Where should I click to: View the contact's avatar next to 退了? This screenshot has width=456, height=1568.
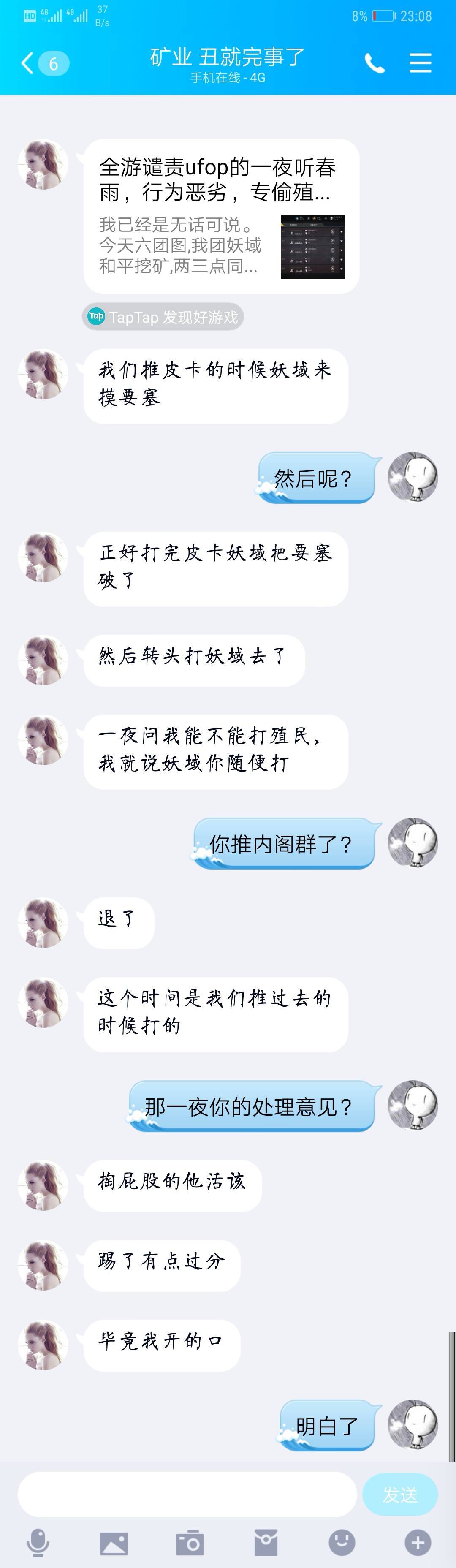(x=43, y=923)
